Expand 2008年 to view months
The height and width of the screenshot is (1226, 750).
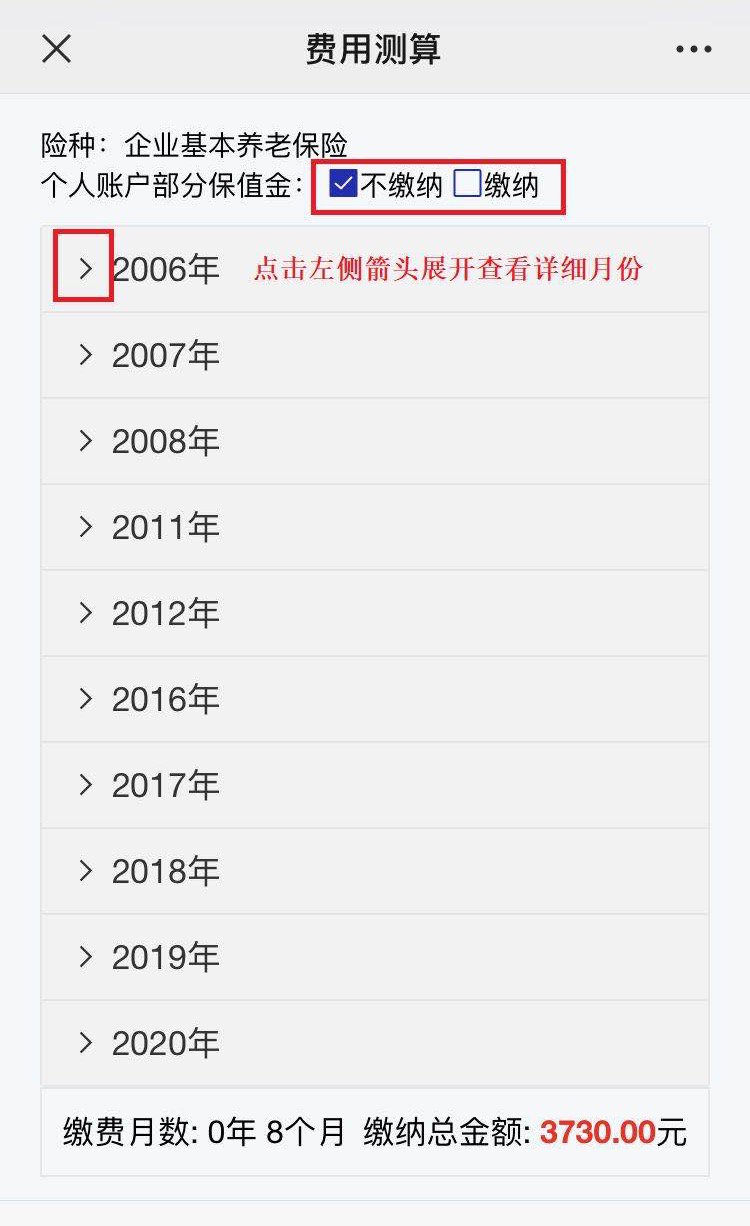coord(85,441)
